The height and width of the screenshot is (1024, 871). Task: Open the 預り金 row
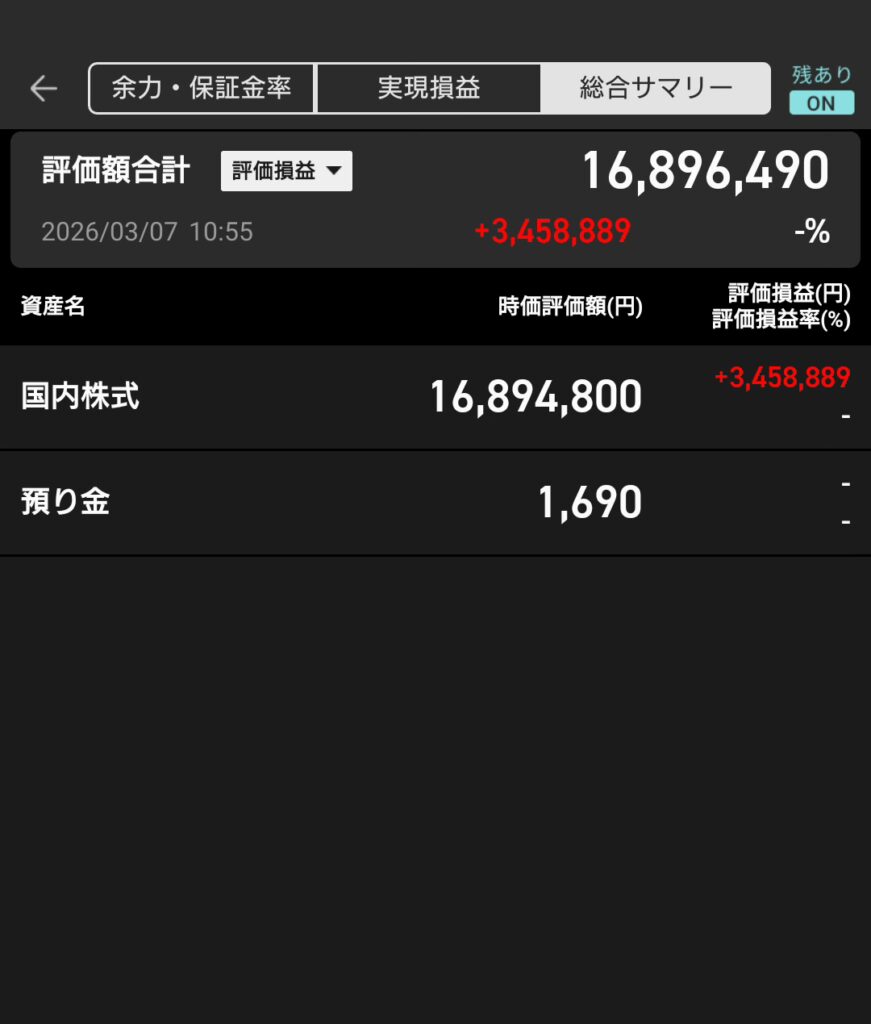(x=435, y=503)
